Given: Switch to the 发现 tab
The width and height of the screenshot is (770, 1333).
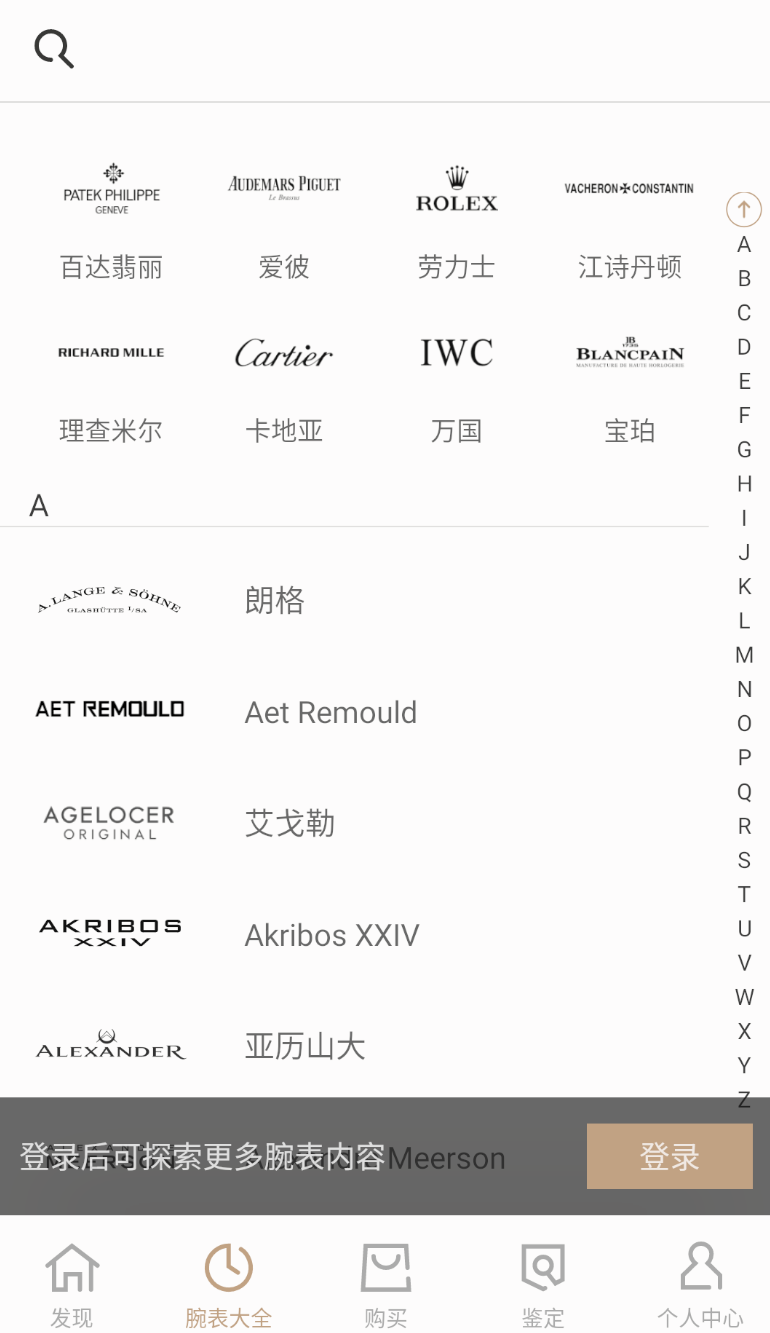Looking at the screenshot, I should tap(72, 1285).
